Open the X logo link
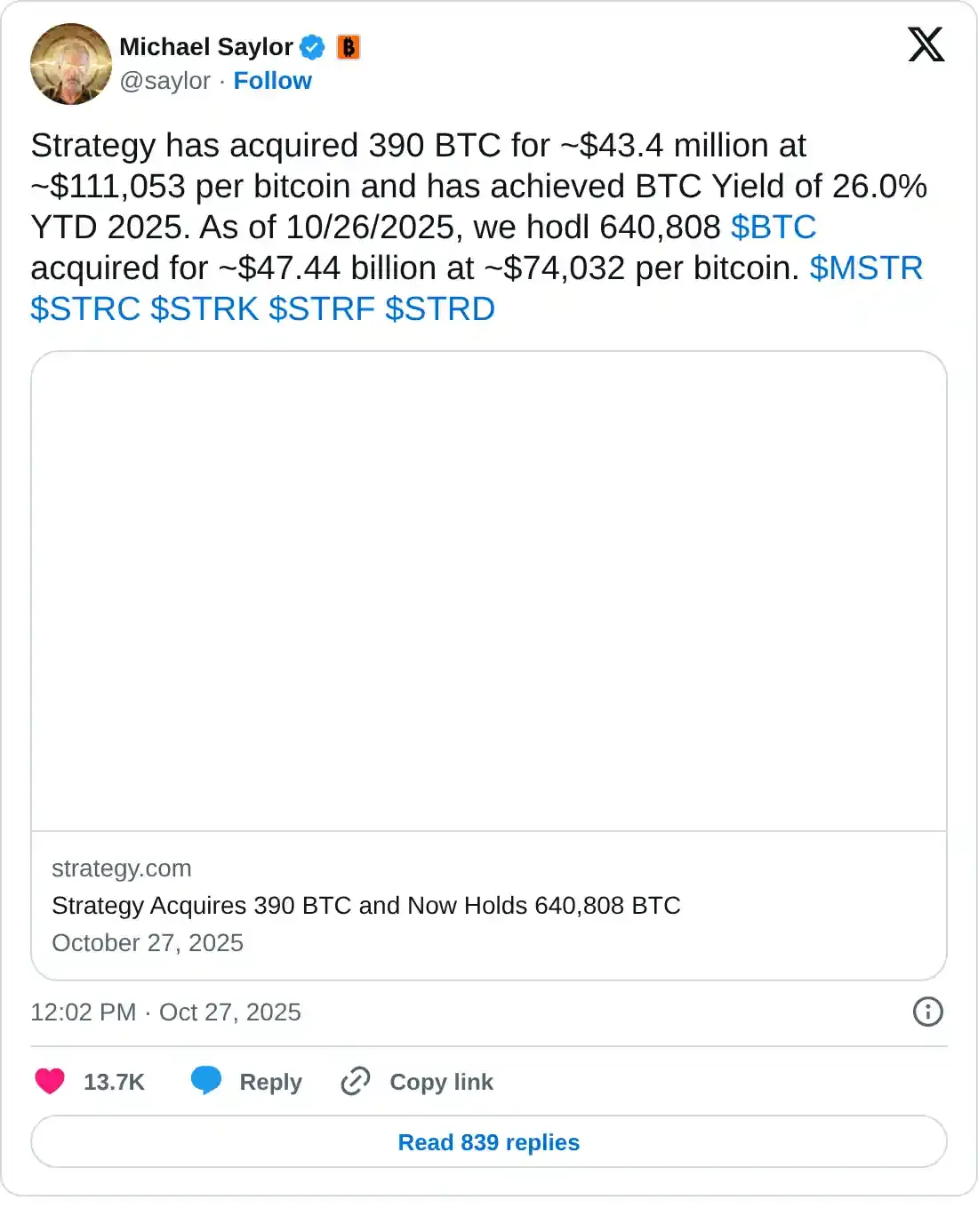Viewport: 978px width, 1232px height. (x=926, y=44)
